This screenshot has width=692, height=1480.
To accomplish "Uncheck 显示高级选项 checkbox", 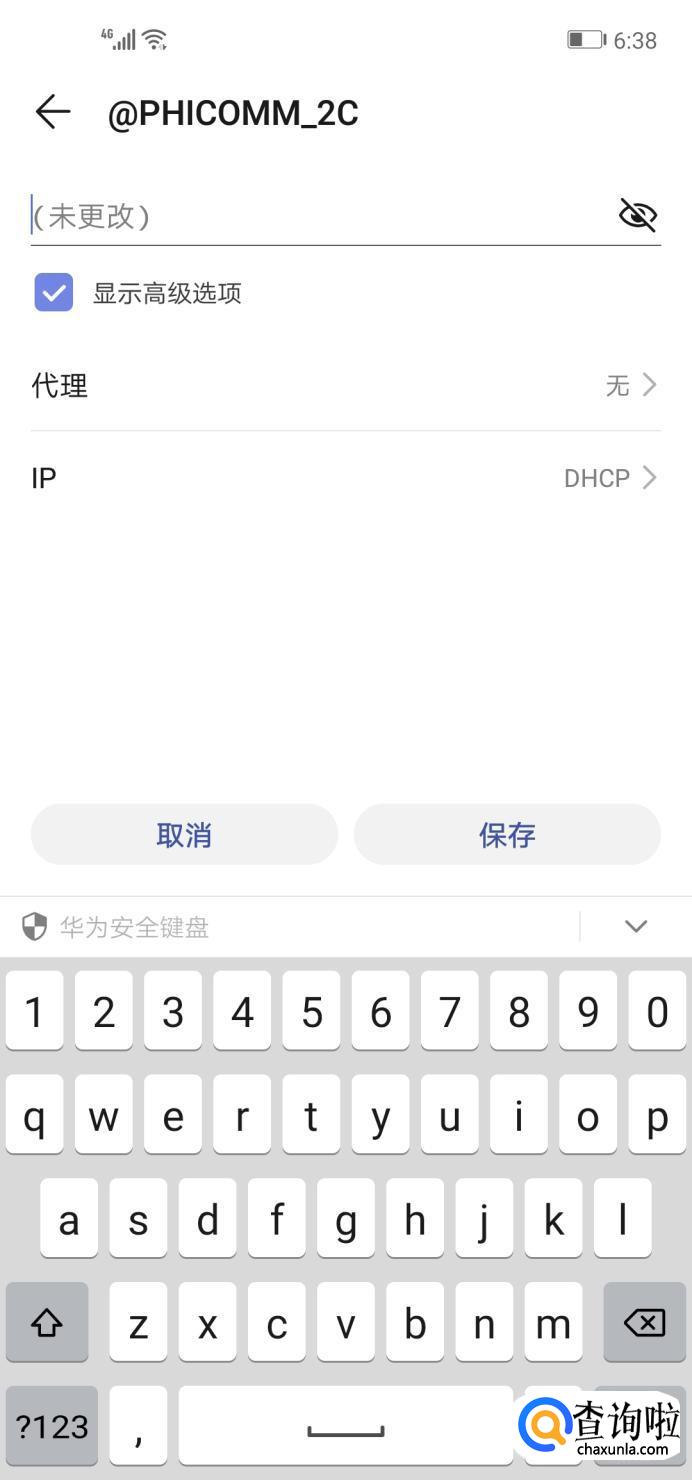I will coord(54,293).
